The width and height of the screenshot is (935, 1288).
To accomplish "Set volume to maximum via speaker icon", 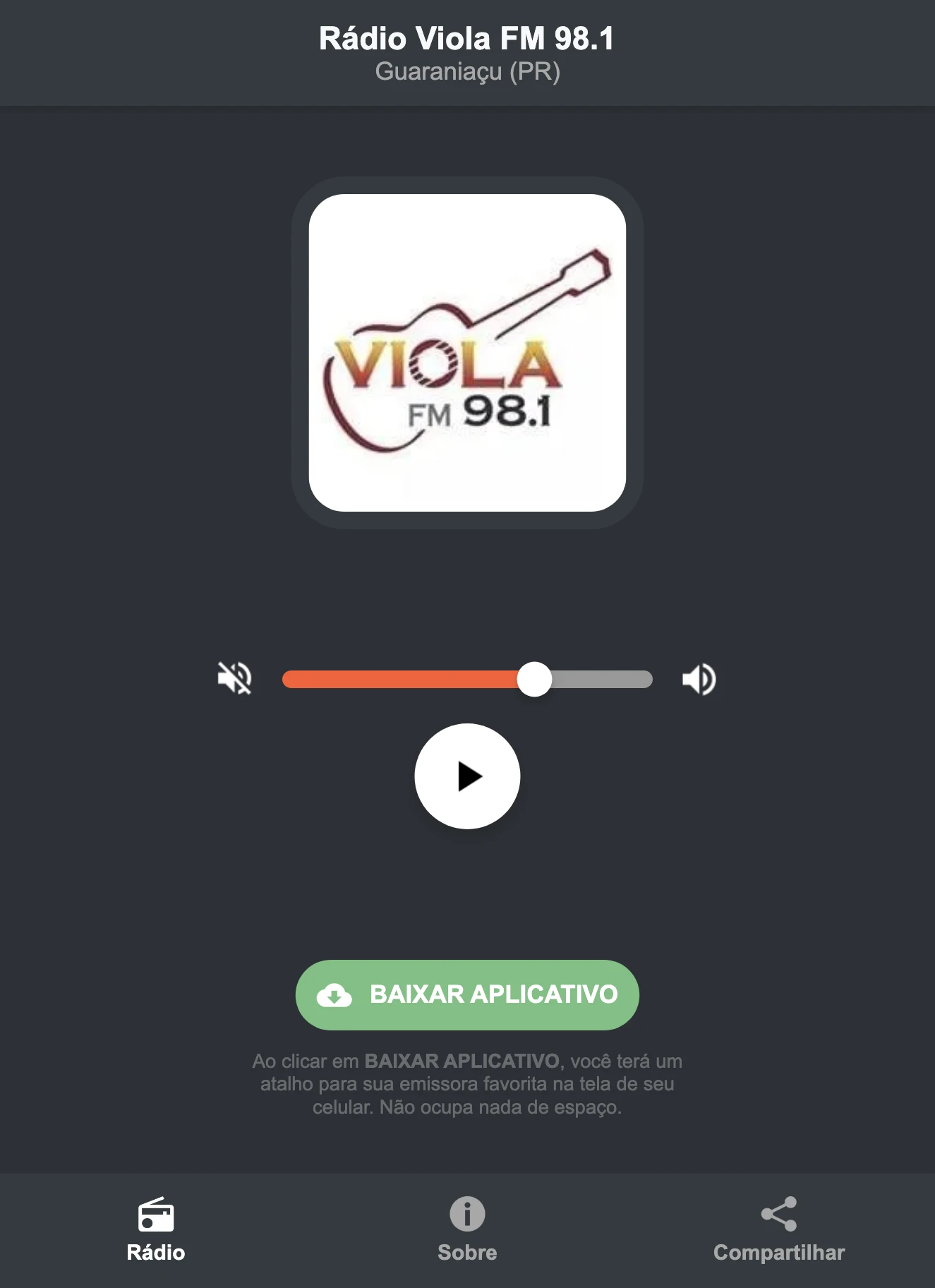I will [x=697, y=679].
